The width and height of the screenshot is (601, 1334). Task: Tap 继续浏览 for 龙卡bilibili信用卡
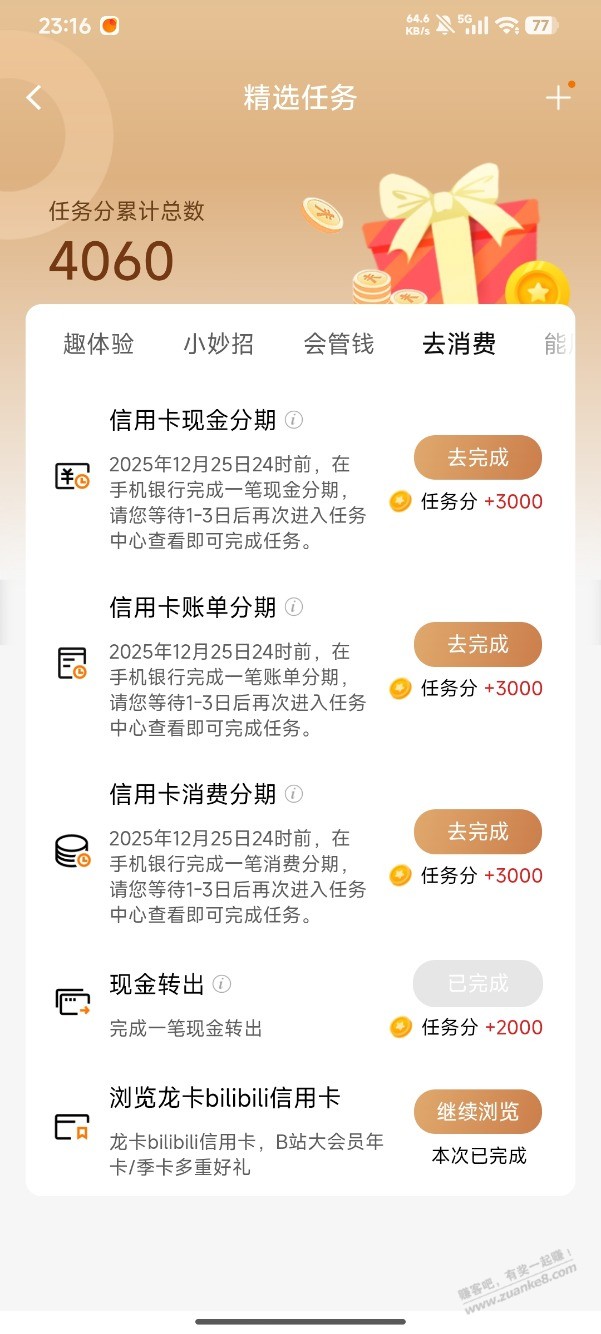[477, 1112]
